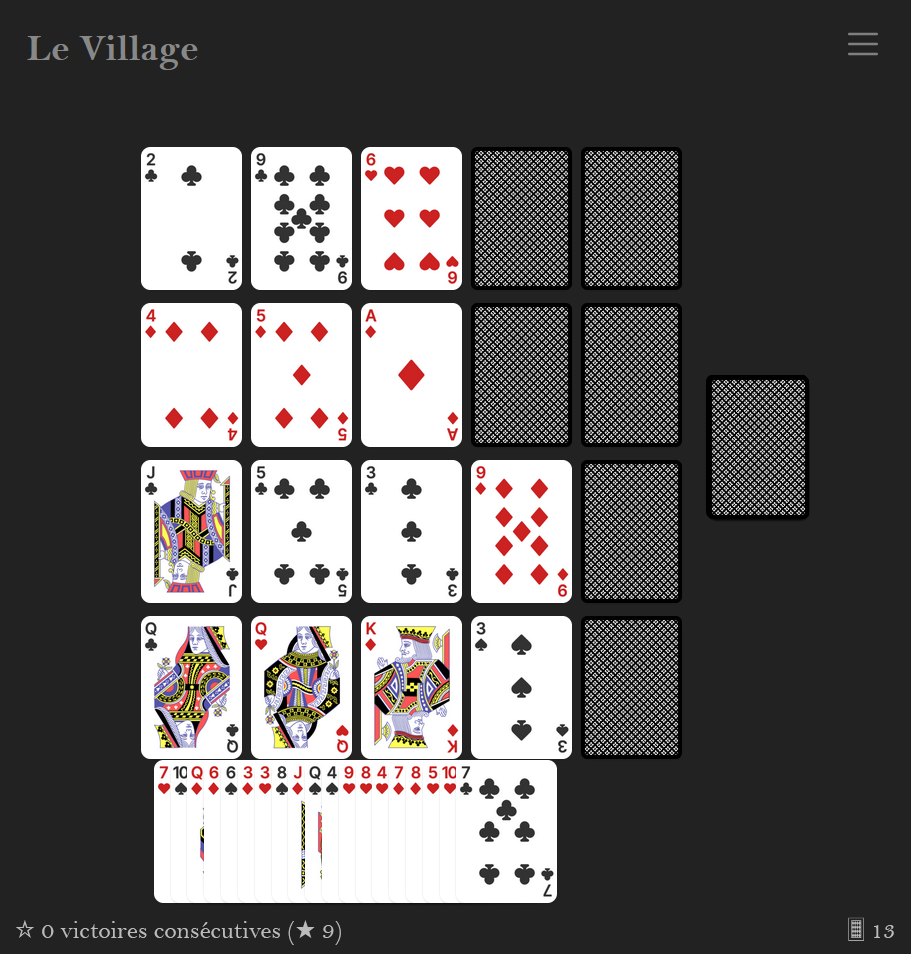
Task: Select the queen of hearts card
Action: click(x=301, y=687)
